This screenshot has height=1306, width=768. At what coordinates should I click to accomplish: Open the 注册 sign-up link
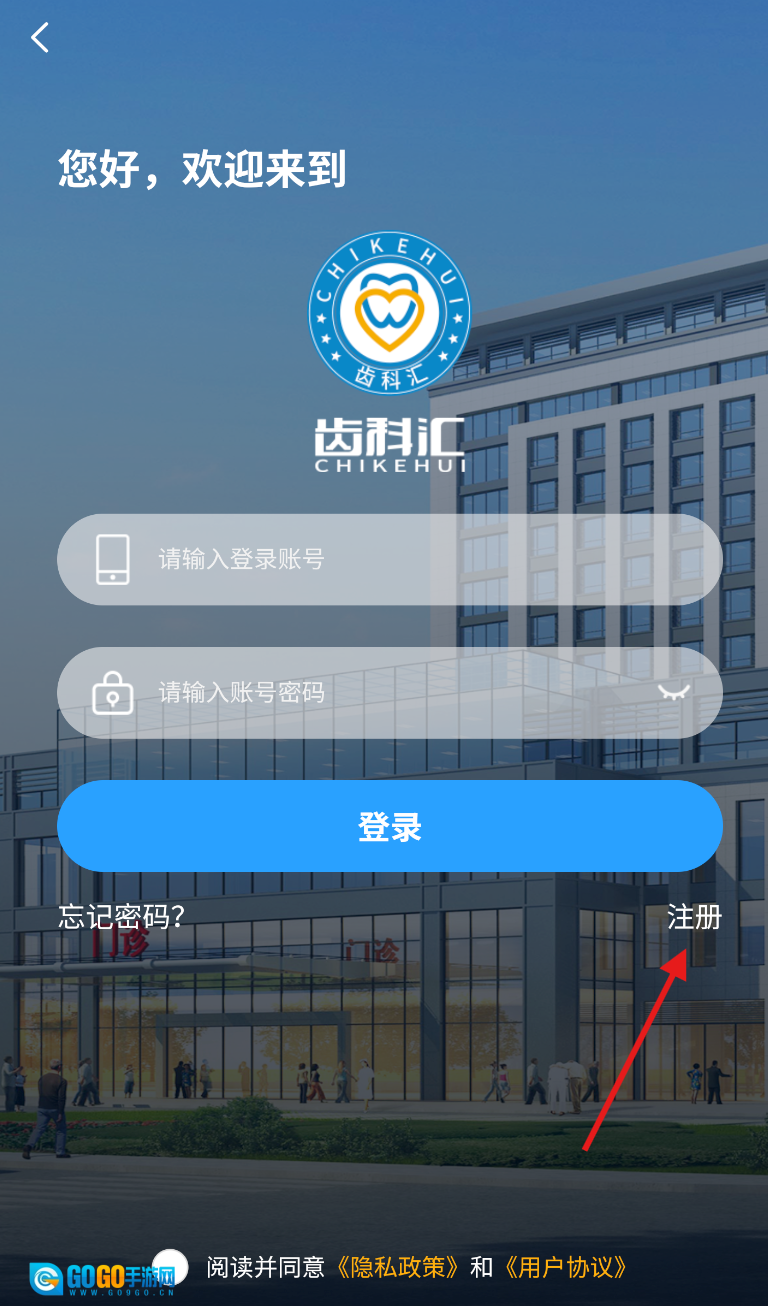[x=694, y=916]
